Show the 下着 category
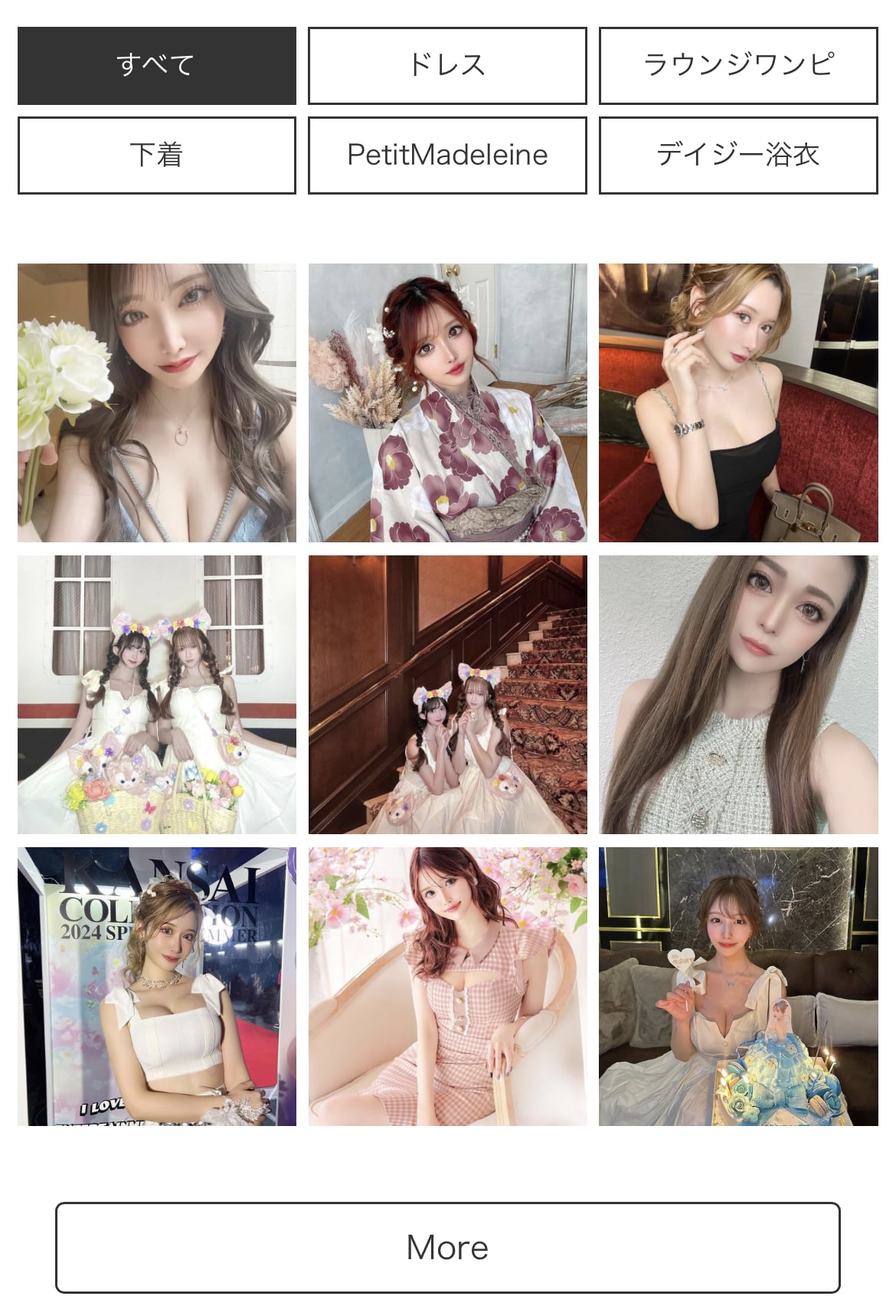Viewport: 896px width, 1316px height. click(156, 155)
